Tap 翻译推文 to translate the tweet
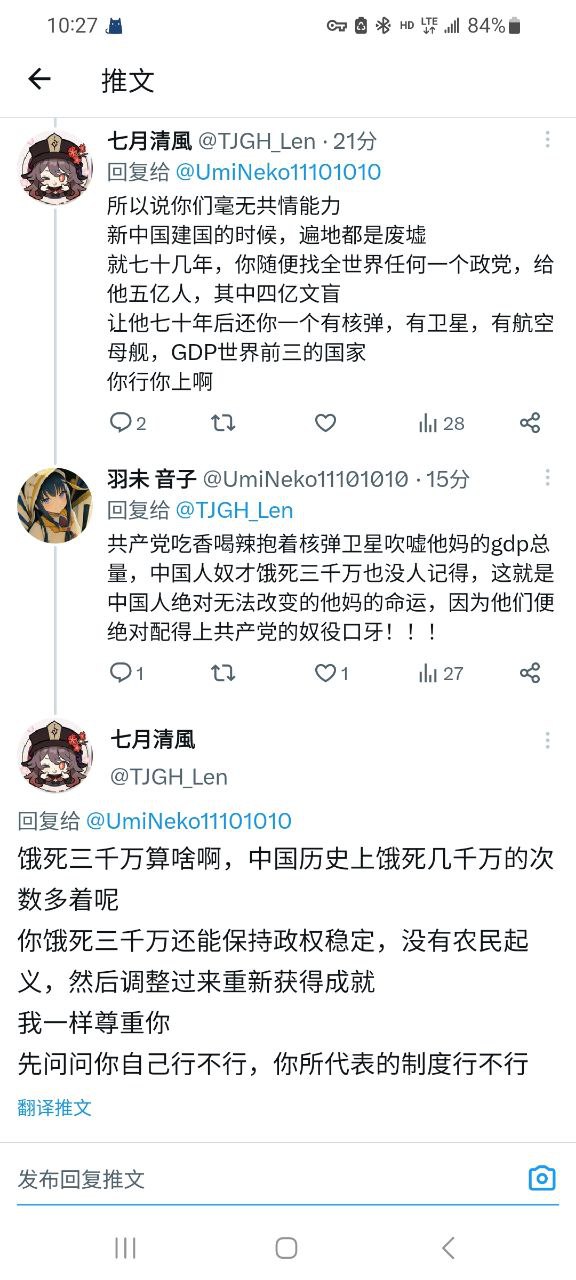576x1280 pixels. [55, 1107]
